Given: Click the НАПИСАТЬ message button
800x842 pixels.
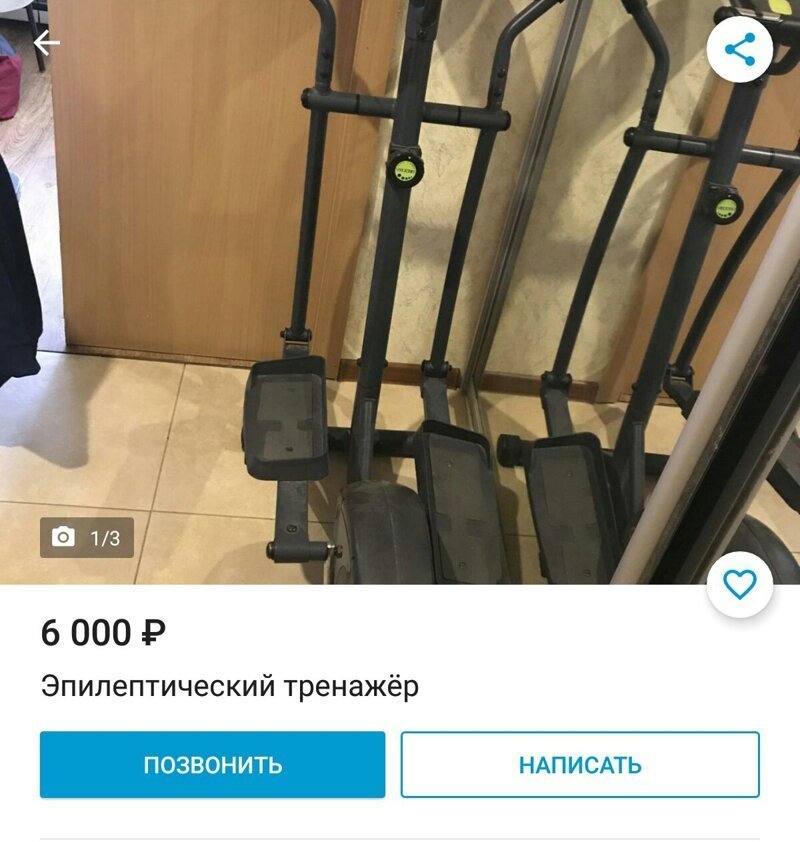Looking at the screenshot, I should click(x=580, y=764).
